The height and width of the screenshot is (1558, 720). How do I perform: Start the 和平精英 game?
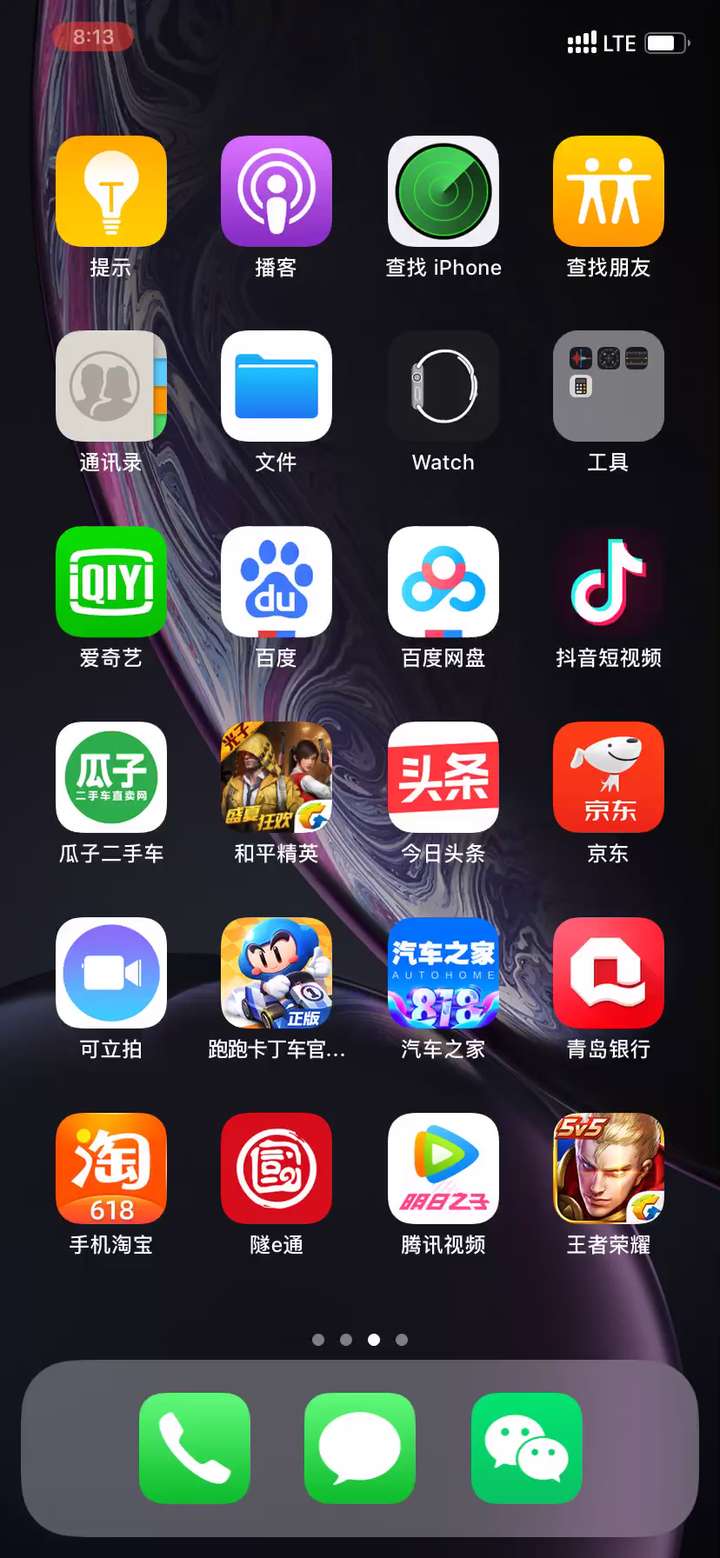(276, 777)
